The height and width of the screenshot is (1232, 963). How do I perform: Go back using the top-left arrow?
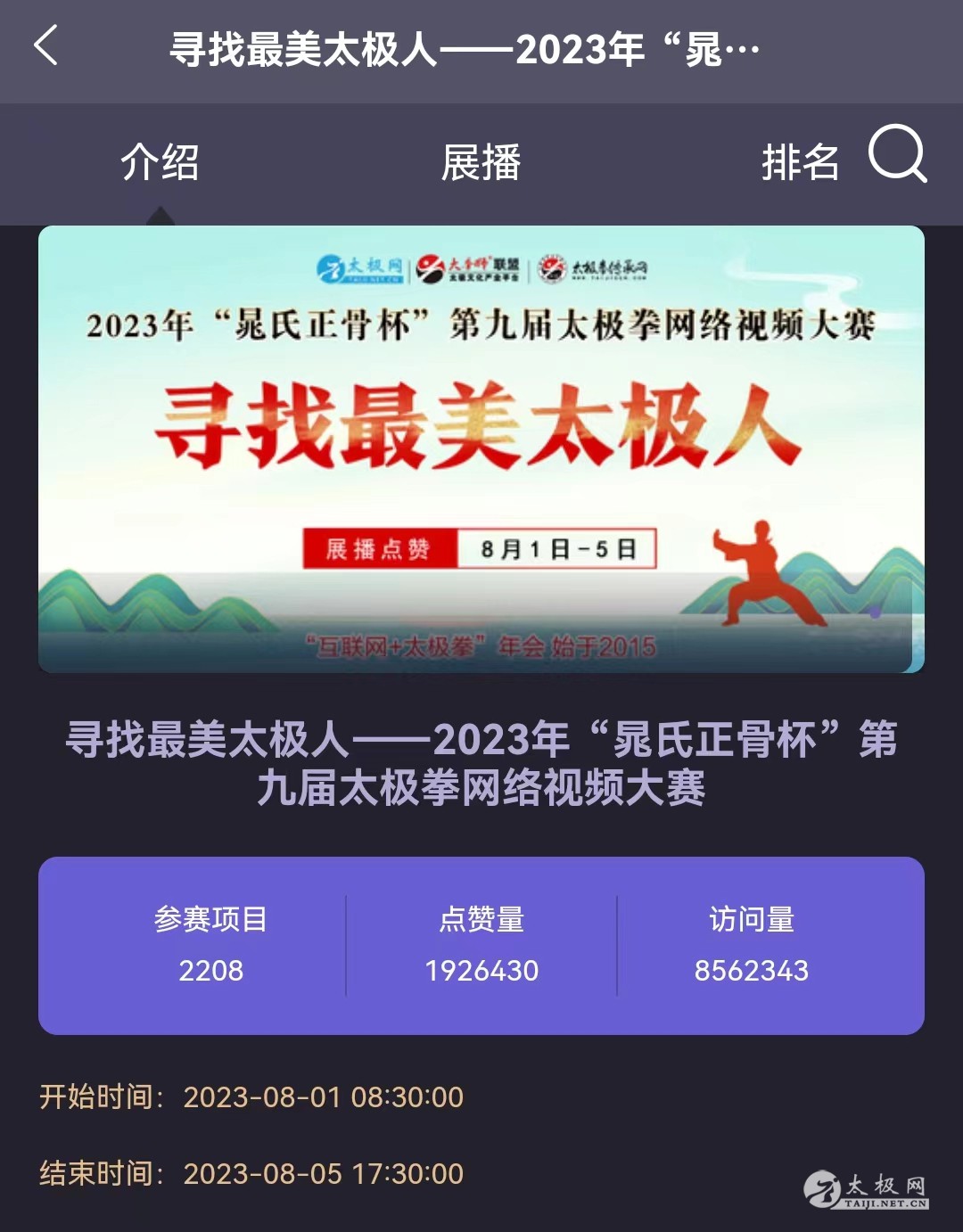point(46,46)
